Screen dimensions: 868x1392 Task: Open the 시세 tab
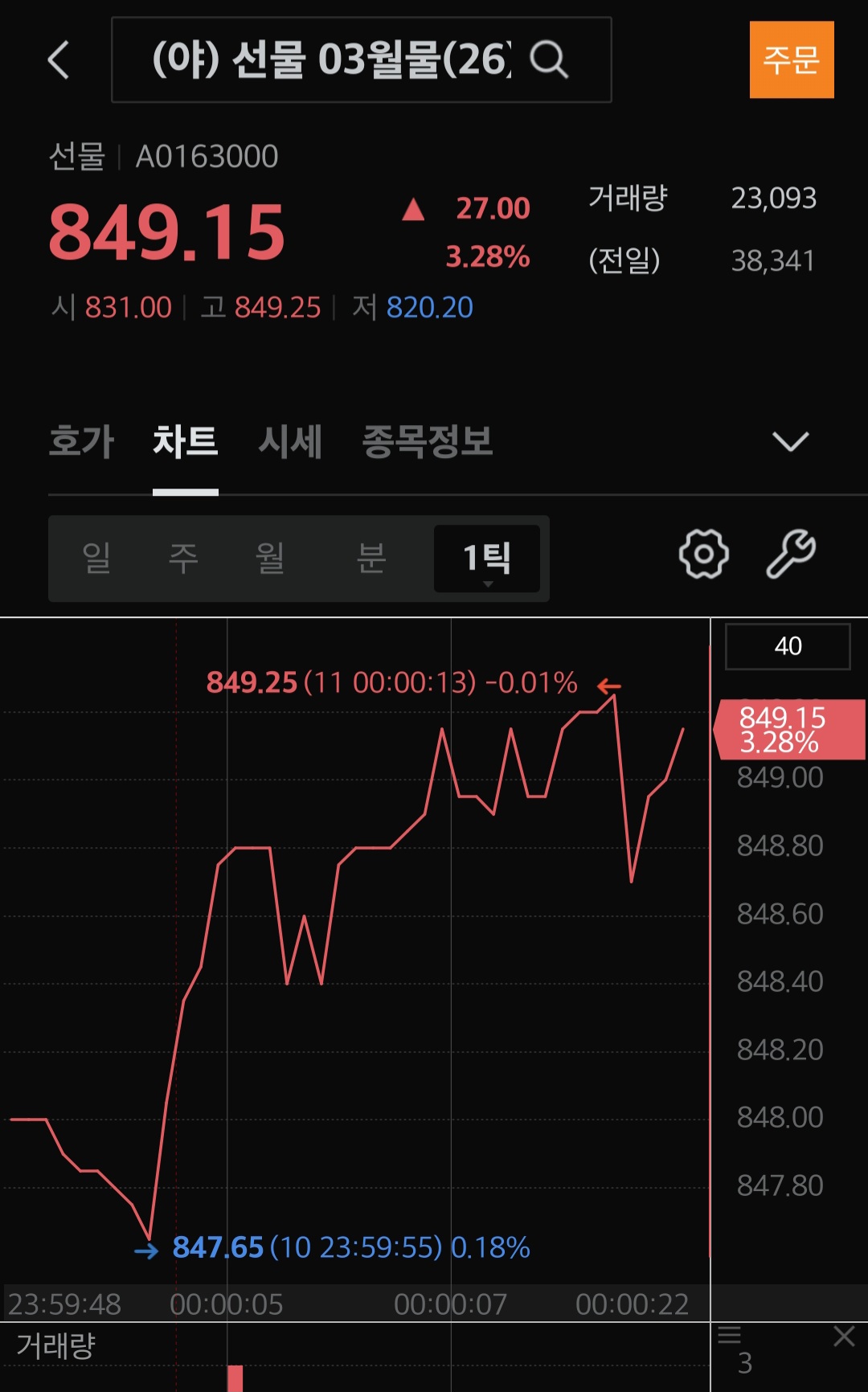[x=290, y=441]
